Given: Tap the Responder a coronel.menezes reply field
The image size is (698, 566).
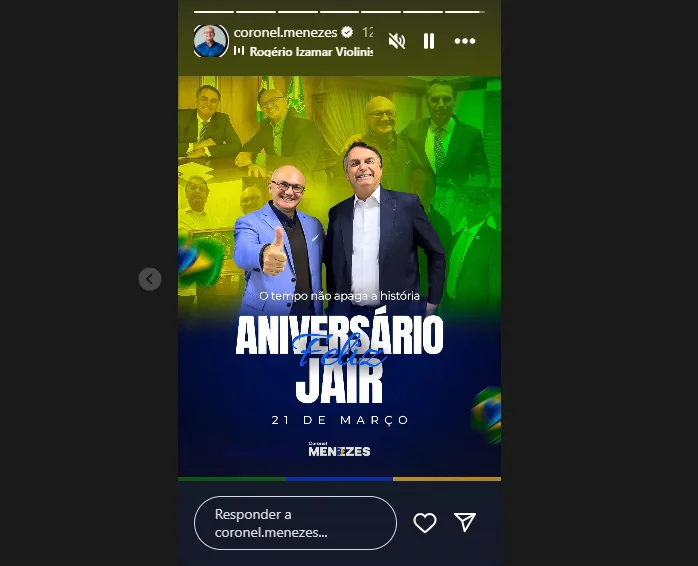Looking at the screenshot, I should (294, 523).
